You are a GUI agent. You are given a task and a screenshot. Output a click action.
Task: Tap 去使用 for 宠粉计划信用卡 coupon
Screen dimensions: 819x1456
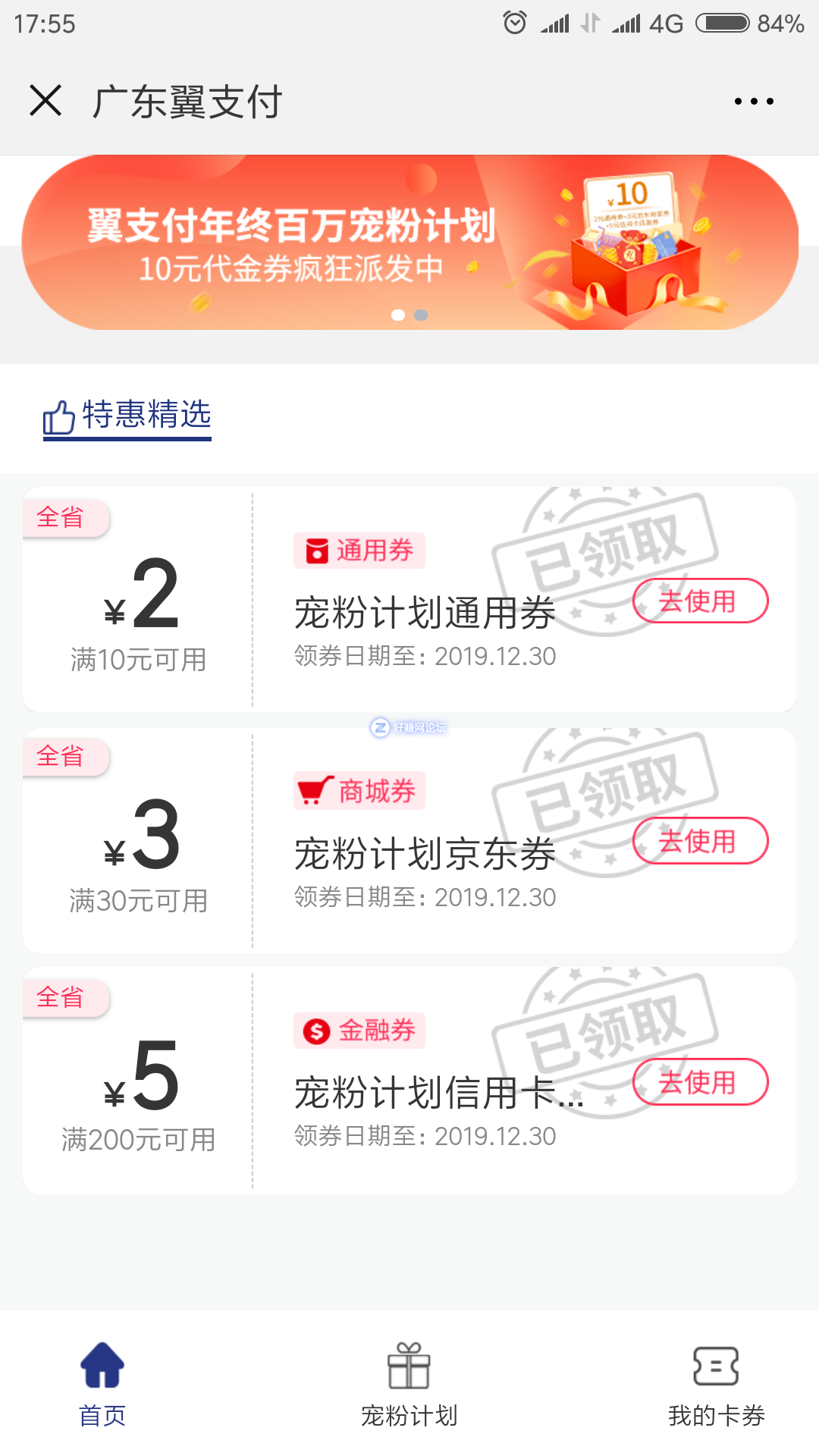click(x=700, y=1082)
